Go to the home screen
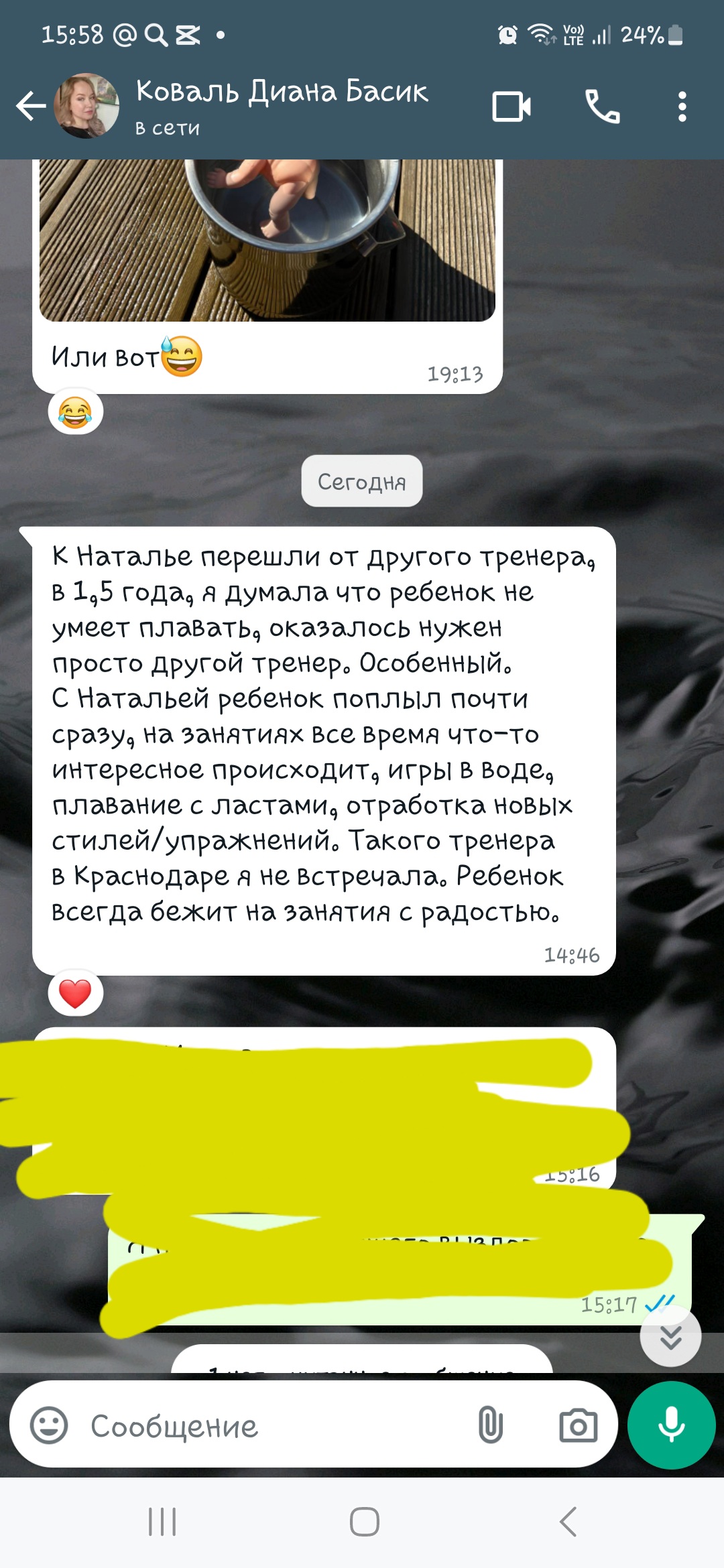The height and width of the screenshot is (1568, 724). (x=364, y=1522)
